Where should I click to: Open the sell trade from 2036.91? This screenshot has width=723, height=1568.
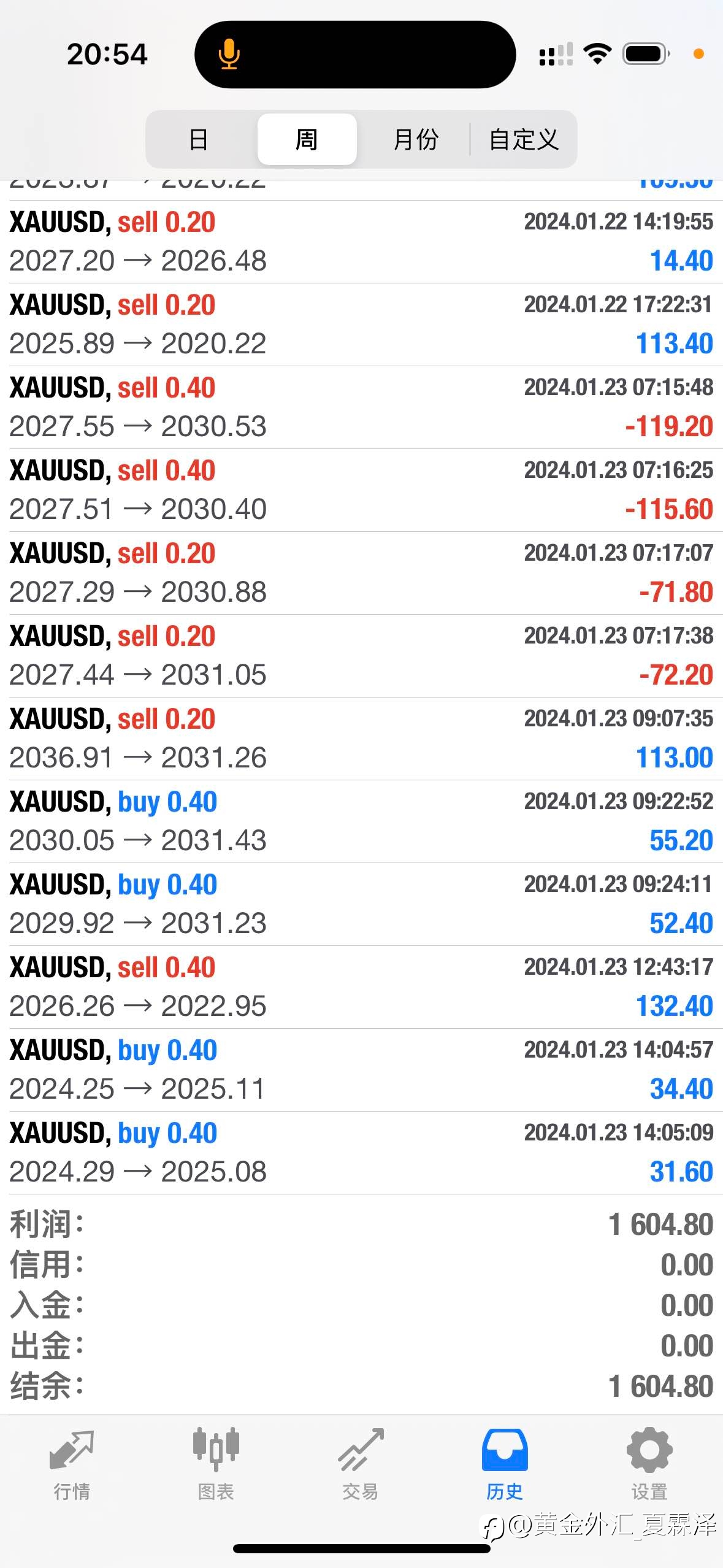(361, 739)
